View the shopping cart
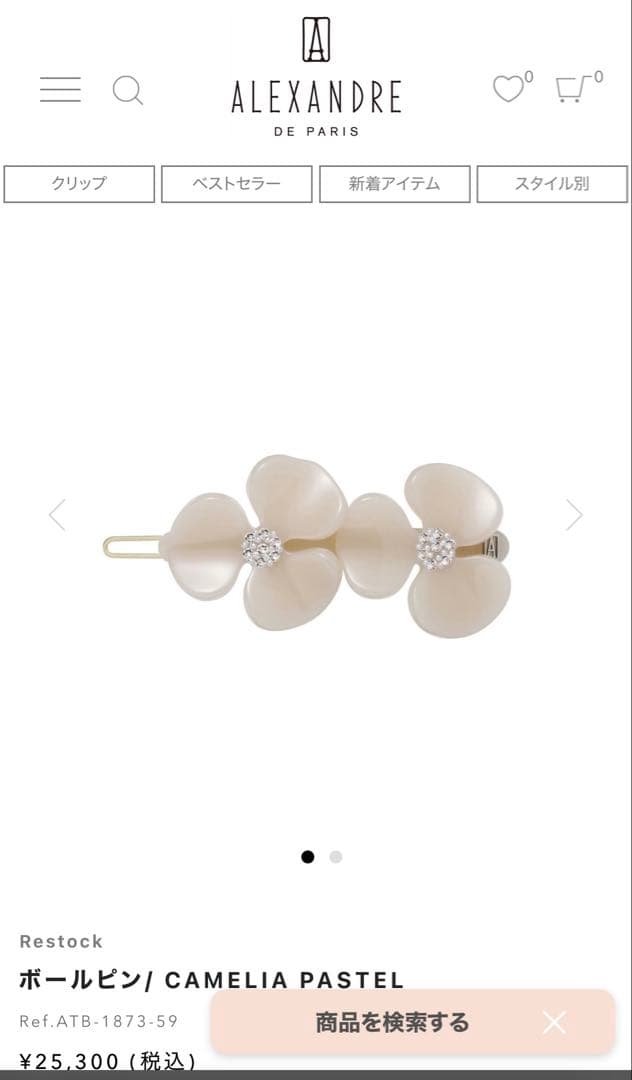This screenshot has width=632, height=1080. [571, 89]
